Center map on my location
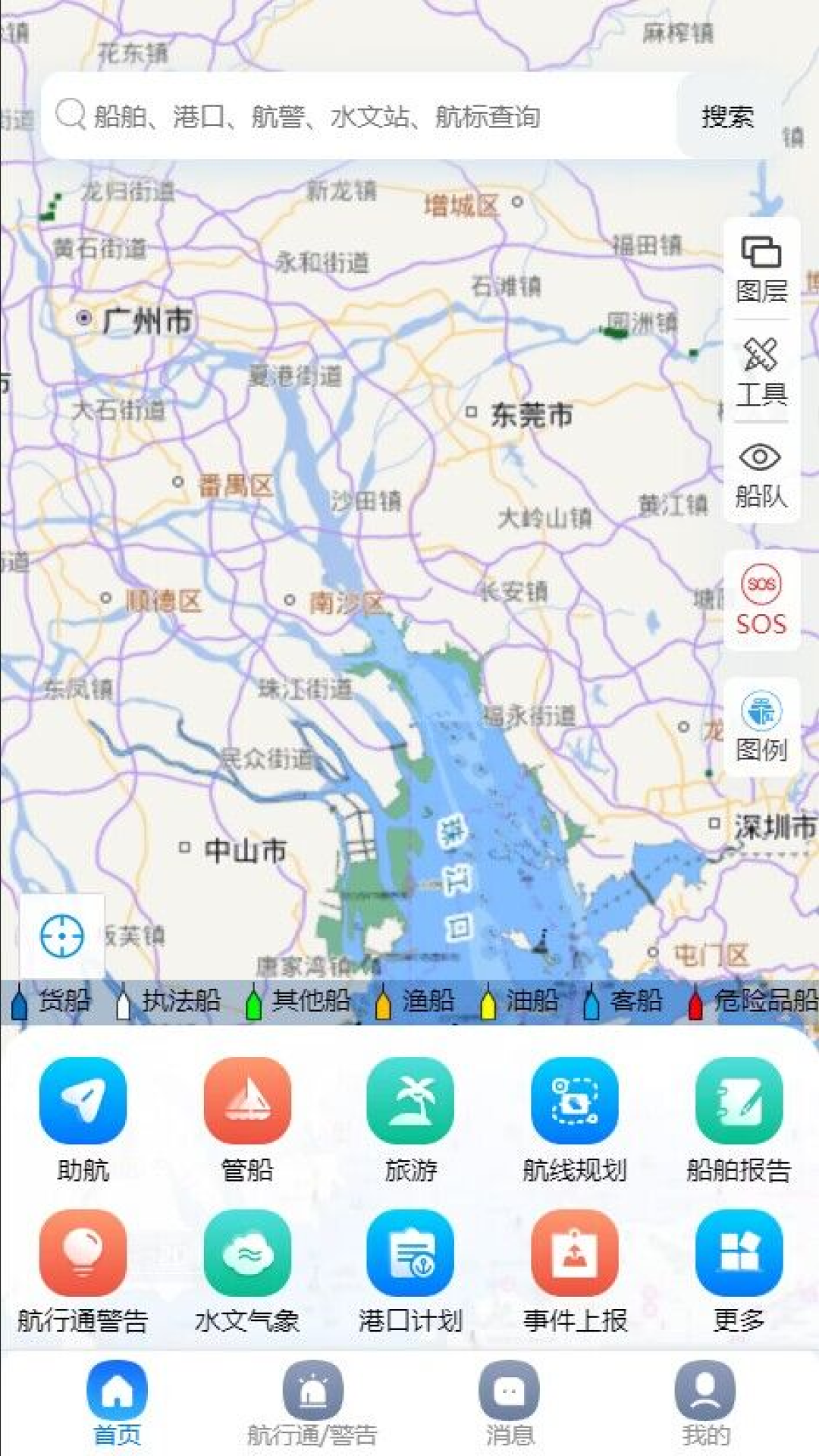Image resolution: width=819 pixels, height=1456 pixels. click(x=62, y=936)
